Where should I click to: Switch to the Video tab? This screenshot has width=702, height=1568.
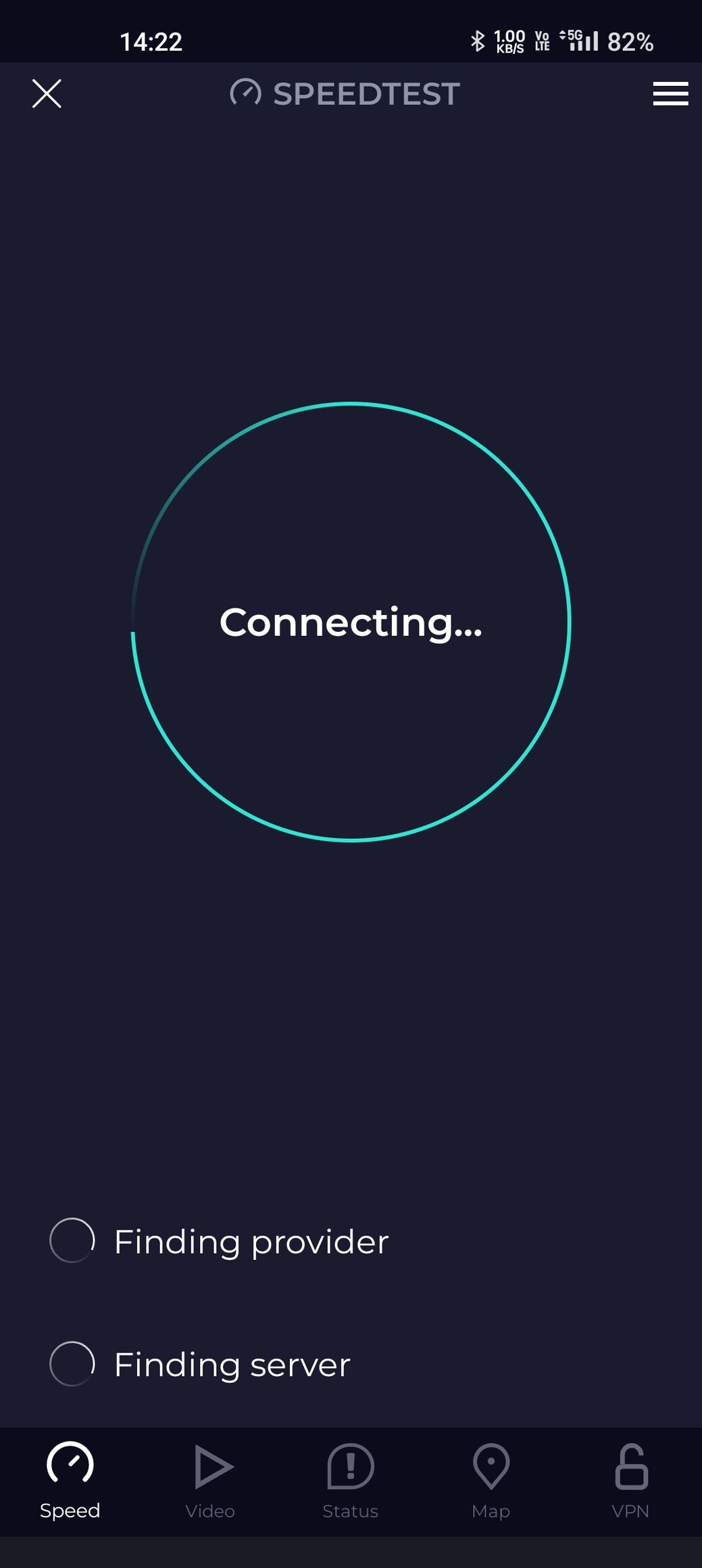point(210,1481)
